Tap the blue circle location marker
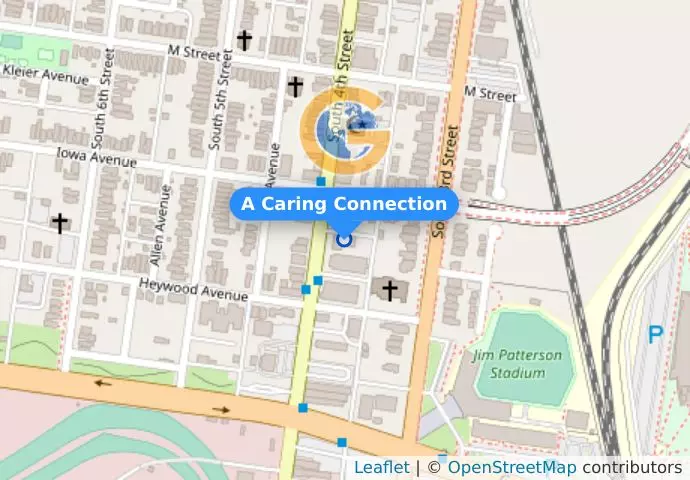690x480 pixels. click(x=344, y=239)
